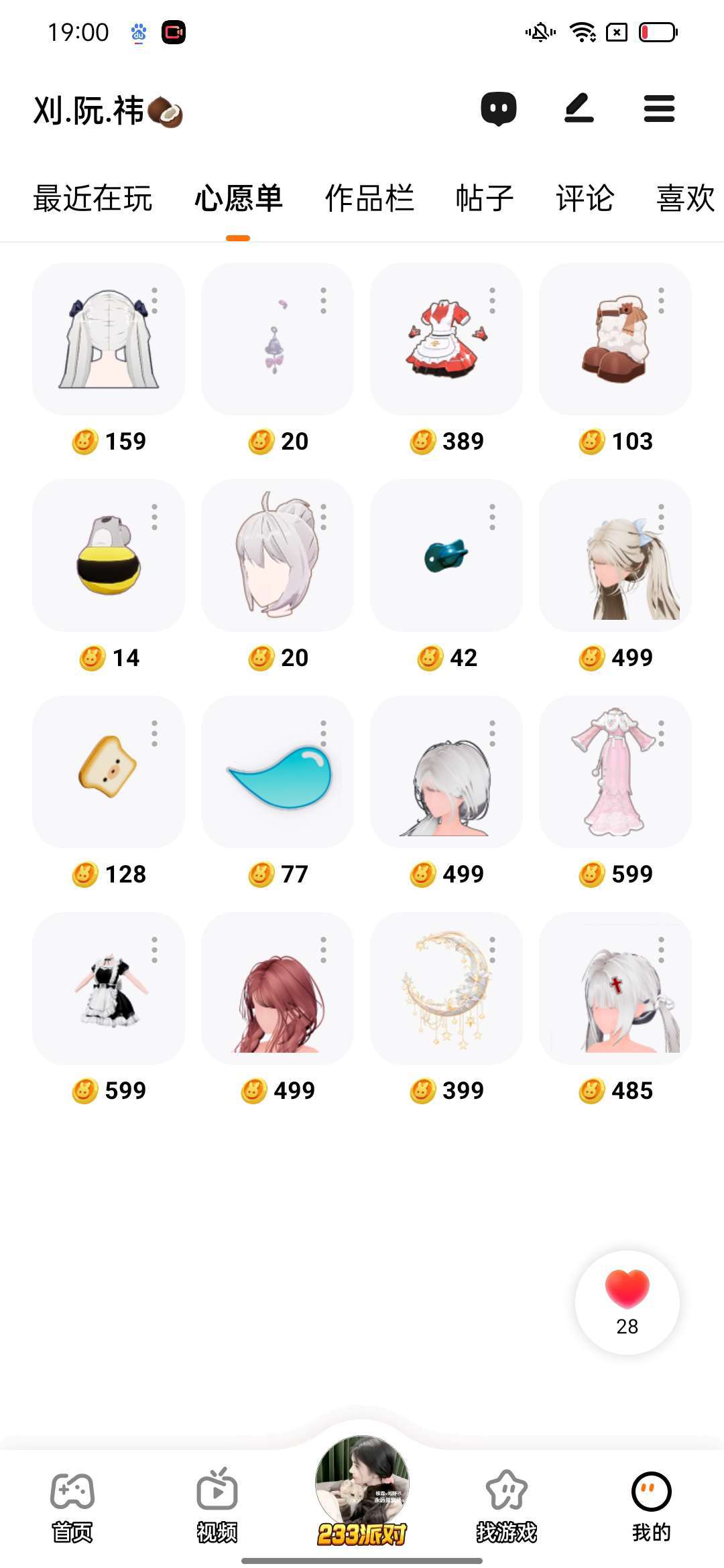This screenshot has width=724, height=1568.
Task: Tap the heart button showing 28
Action: point(627,1302)
